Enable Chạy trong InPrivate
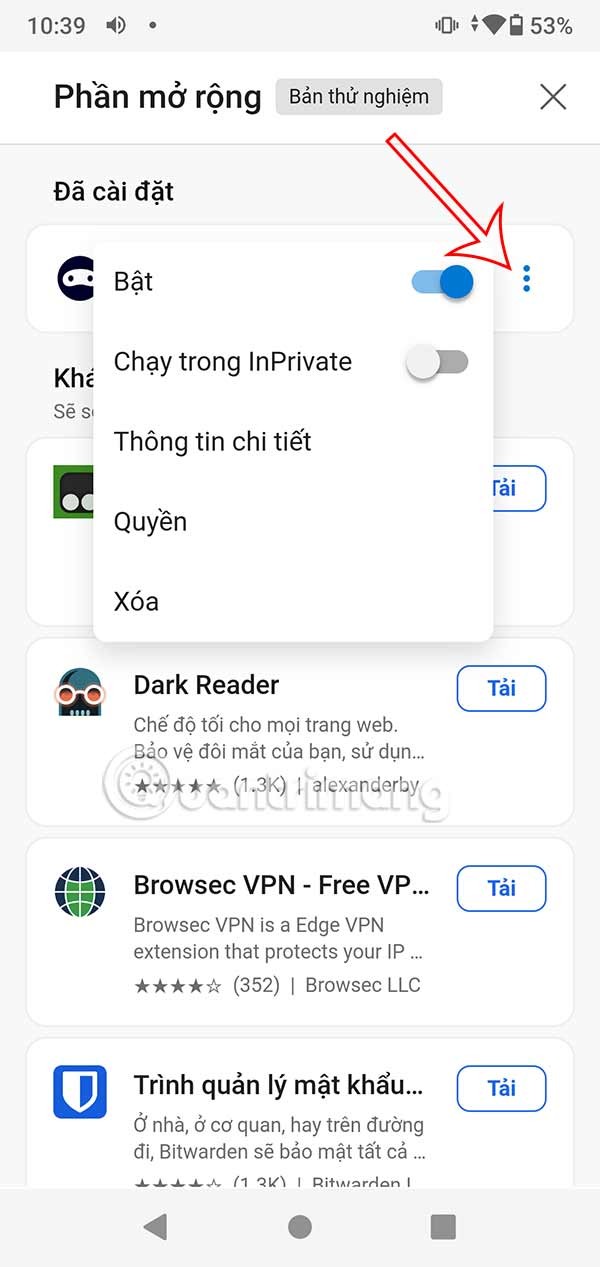This screenshot has width=600, height=1267. point(438,362)
